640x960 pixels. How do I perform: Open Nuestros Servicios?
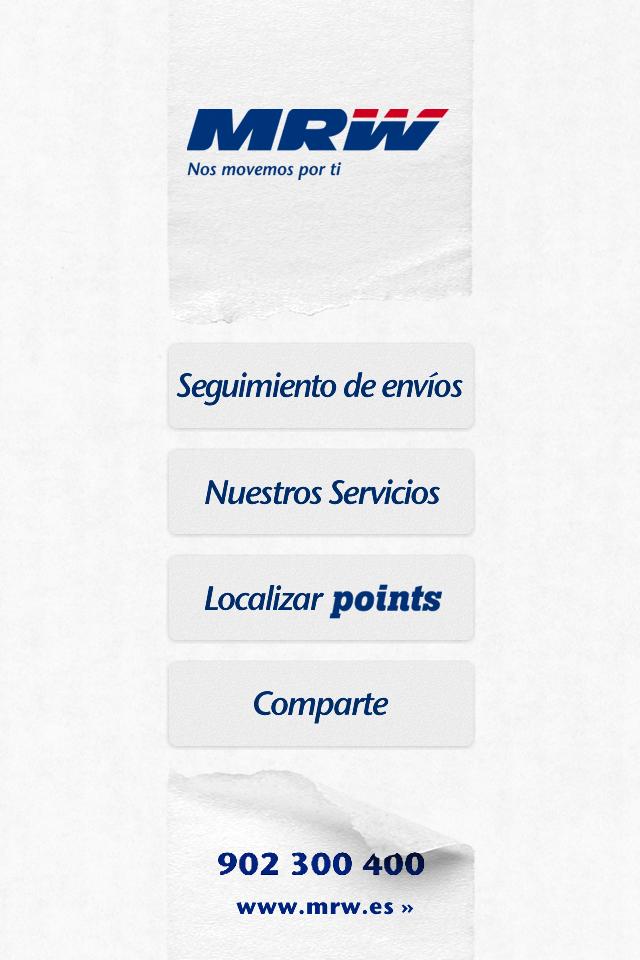(320, 492)
